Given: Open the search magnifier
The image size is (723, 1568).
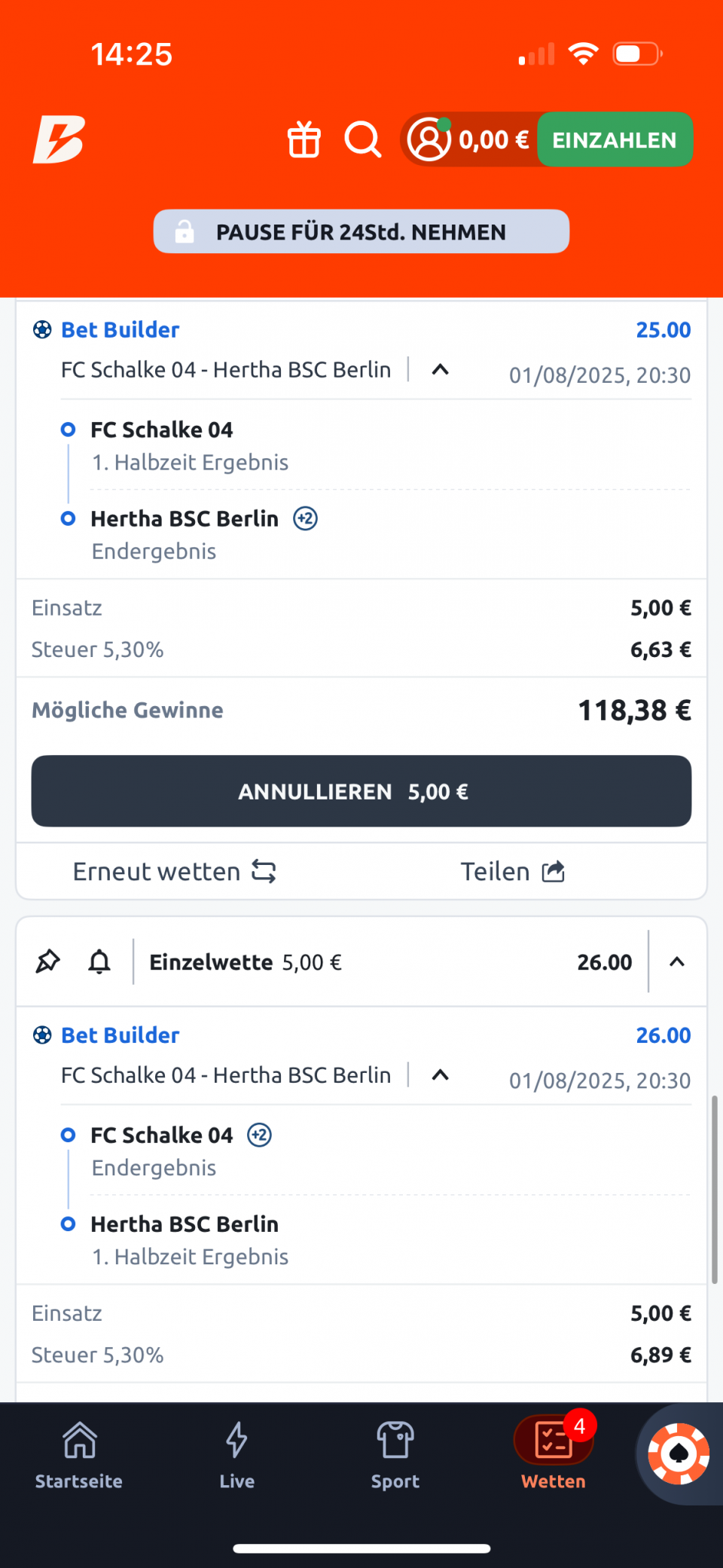Looking at the screenshot, I should (363, 139).
